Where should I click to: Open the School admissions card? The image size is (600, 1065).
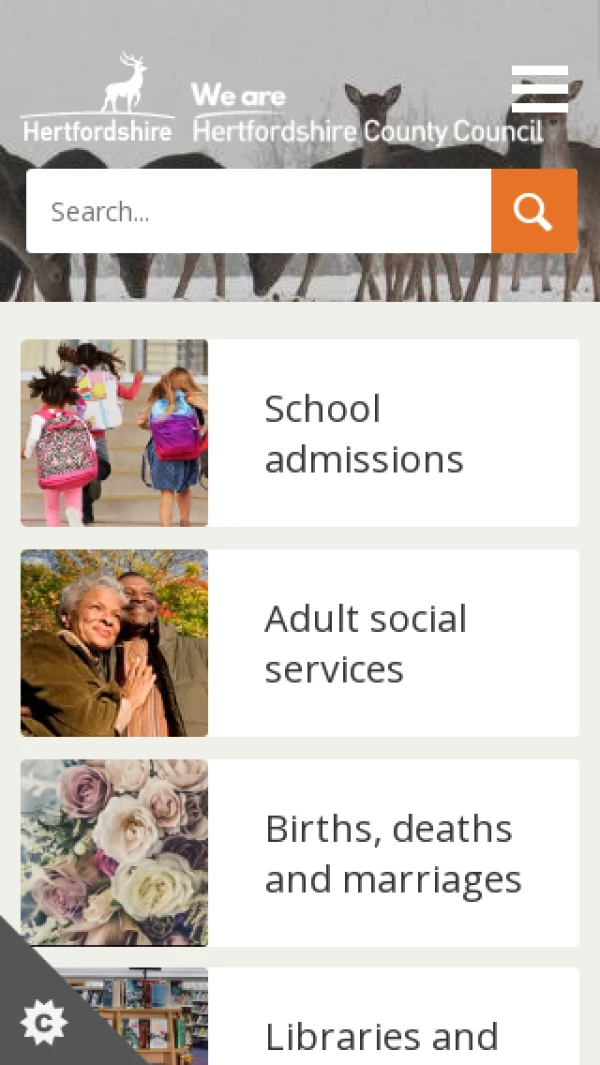tap(300, 433)
